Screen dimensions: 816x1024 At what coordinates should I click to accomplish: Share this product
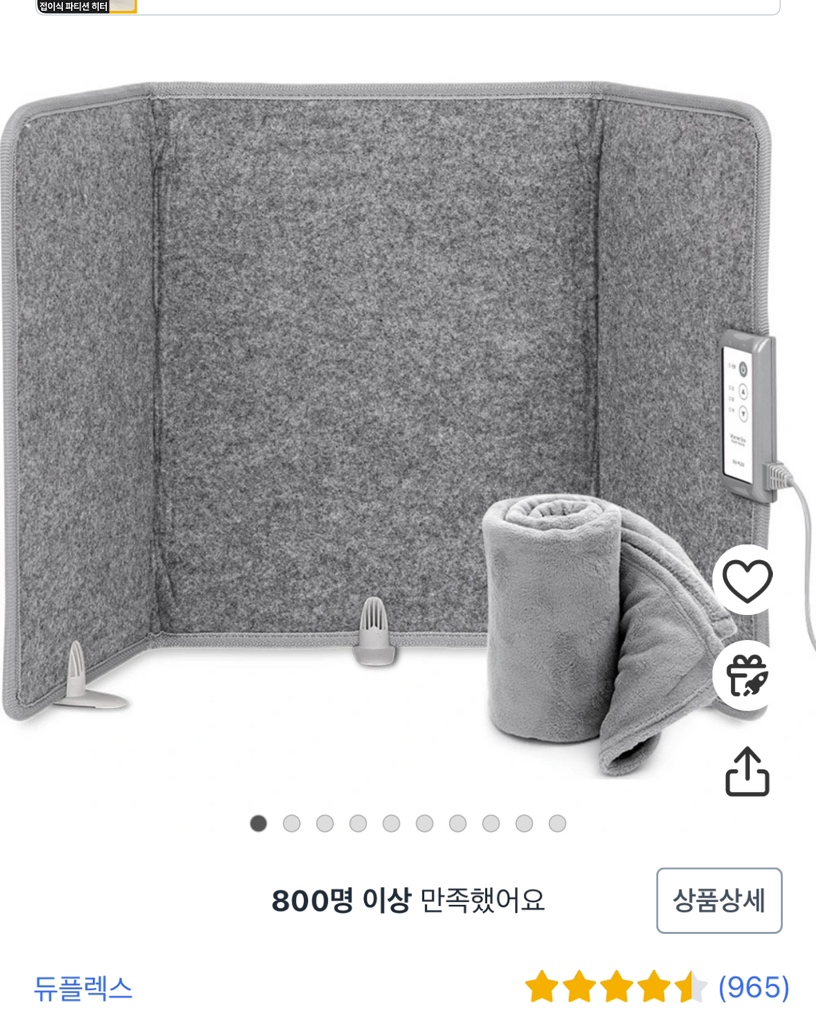(748, 772)
